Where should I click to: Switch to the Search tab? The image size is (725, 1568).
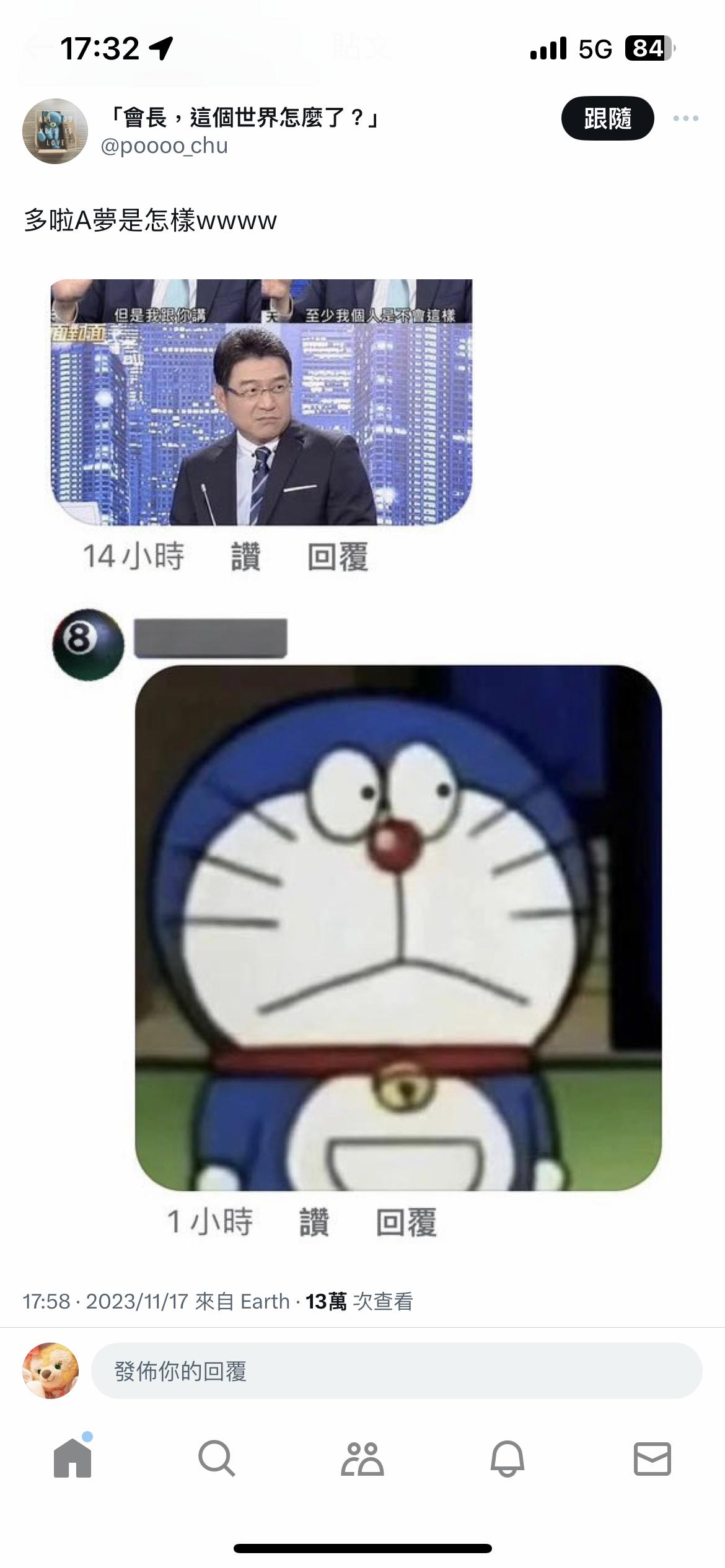tap(217, 1458)
